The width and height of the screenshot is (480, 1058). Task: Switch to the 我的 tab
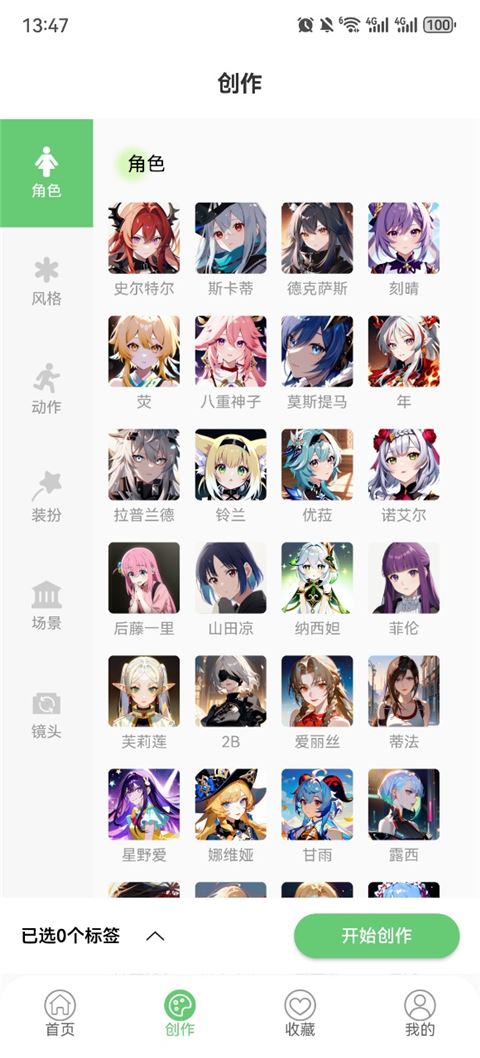[x=420, y=1013]
